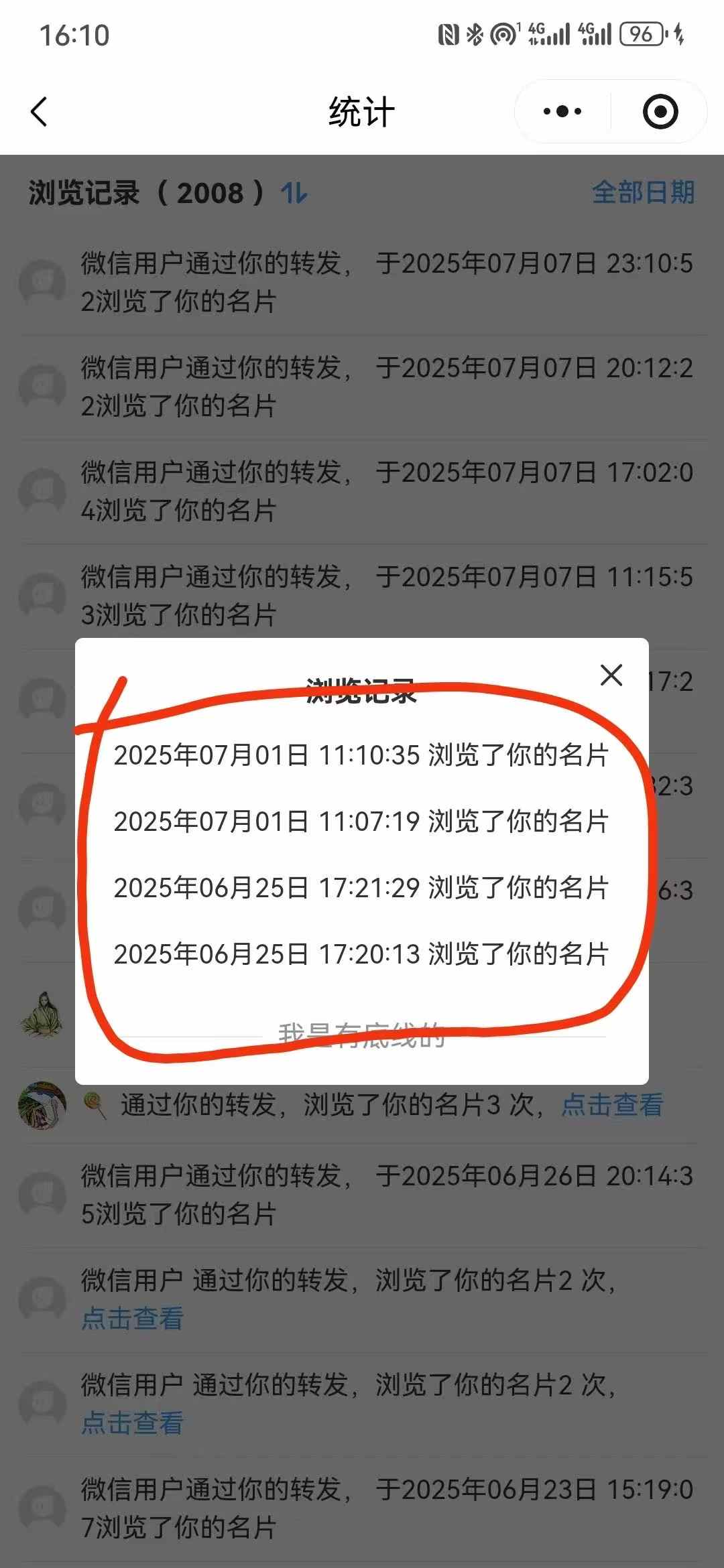This screenshot has width=724, height=1568.
Task: Go back using the top-left arrow
Action: click(x=40, y=112)
